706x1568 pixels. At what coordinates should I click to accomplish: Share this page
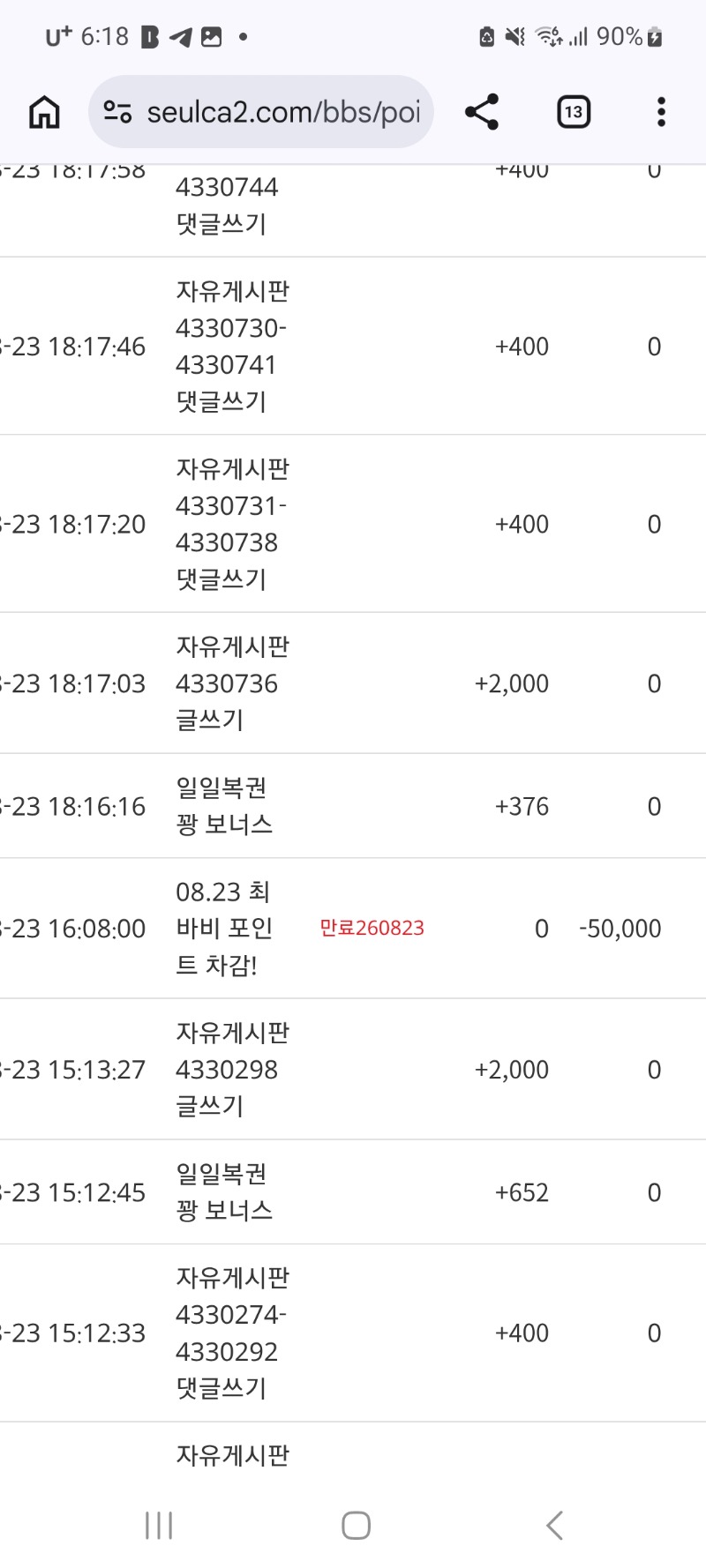coord(482,112)
